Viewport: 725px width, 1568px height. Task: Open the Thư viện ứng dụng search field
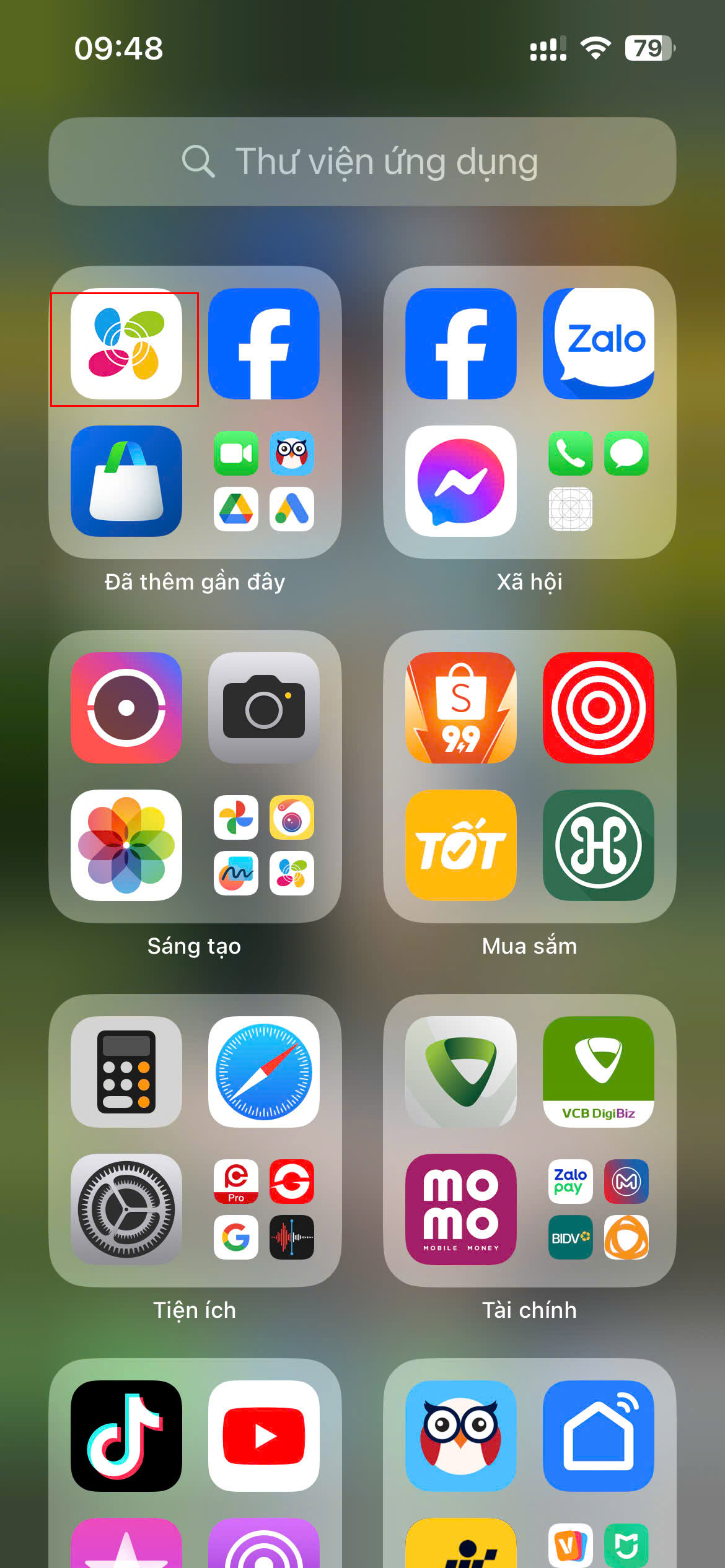(362, 162)
